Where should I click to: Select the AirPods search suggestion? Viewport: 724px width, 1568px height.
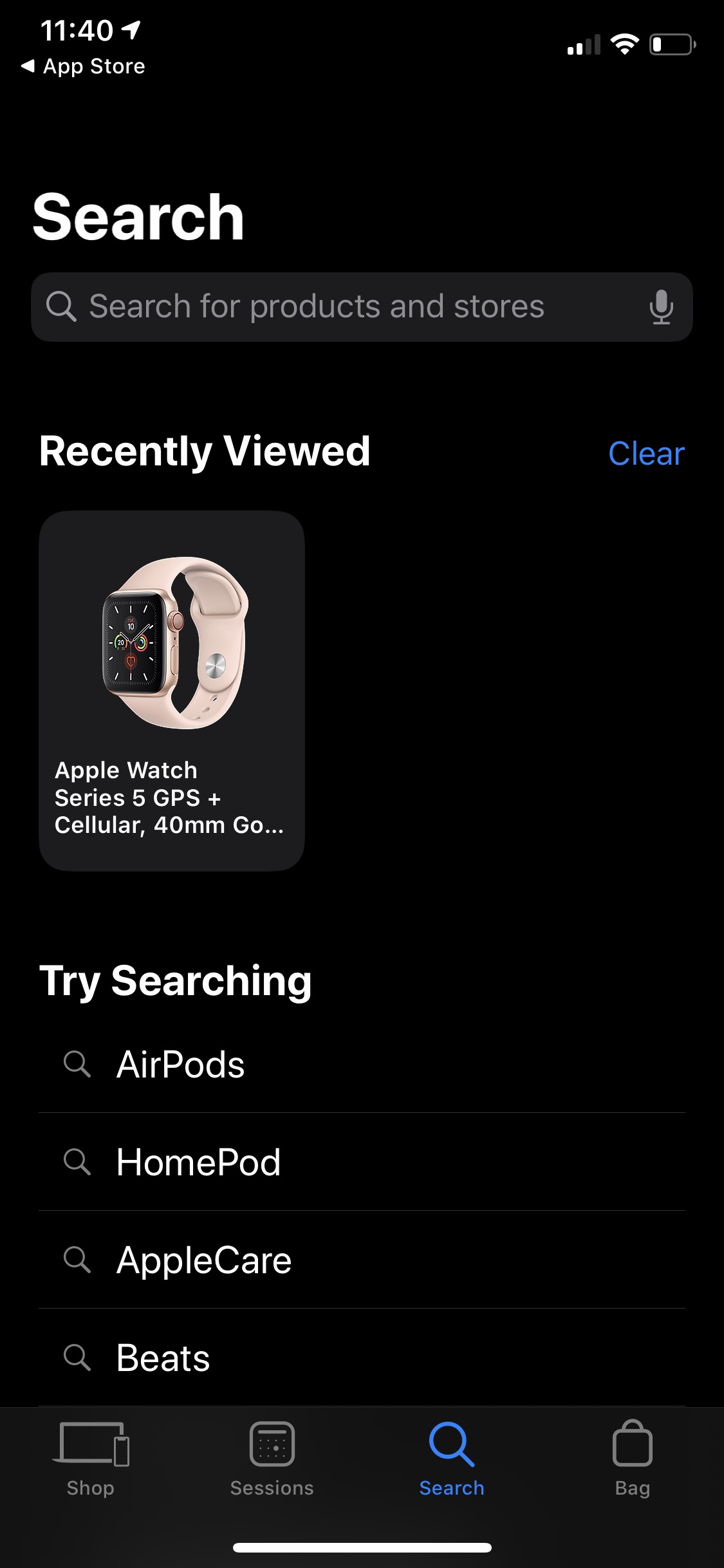click(x=180, y=1064)
